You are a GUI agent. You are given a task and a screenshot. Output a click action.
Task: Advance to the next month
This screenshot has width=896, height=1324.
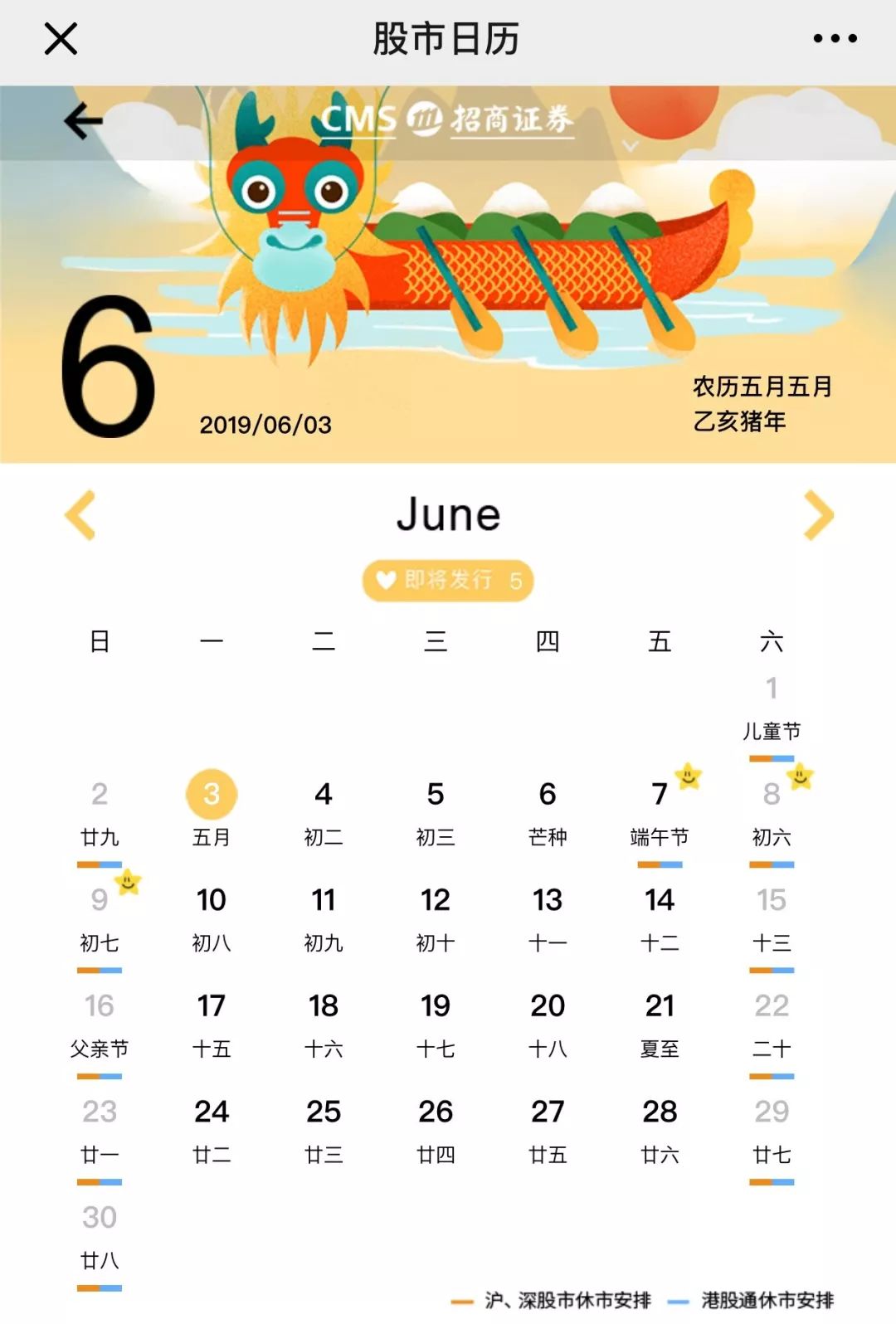click(x=818, y=515)
